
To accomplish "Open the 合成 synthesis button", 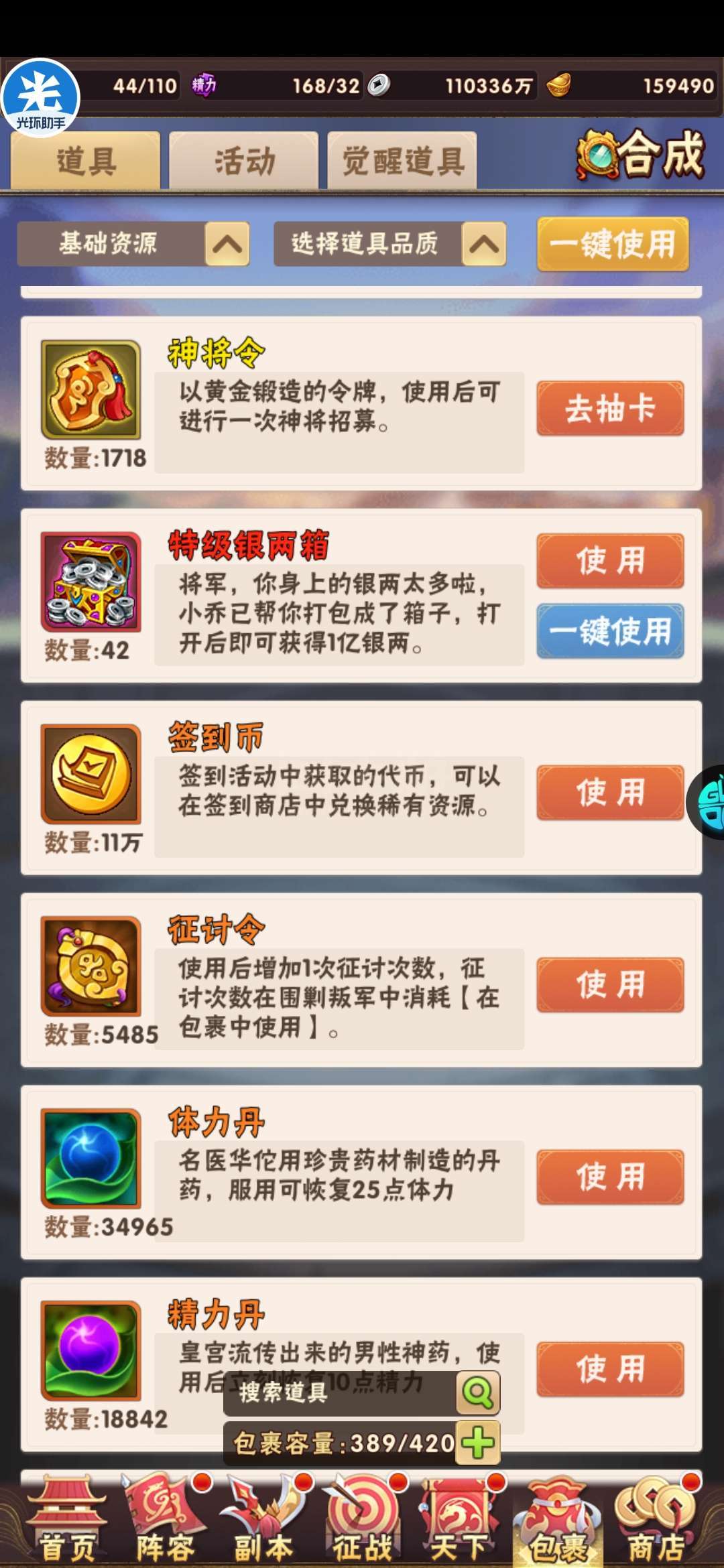I will pos(640,155).
